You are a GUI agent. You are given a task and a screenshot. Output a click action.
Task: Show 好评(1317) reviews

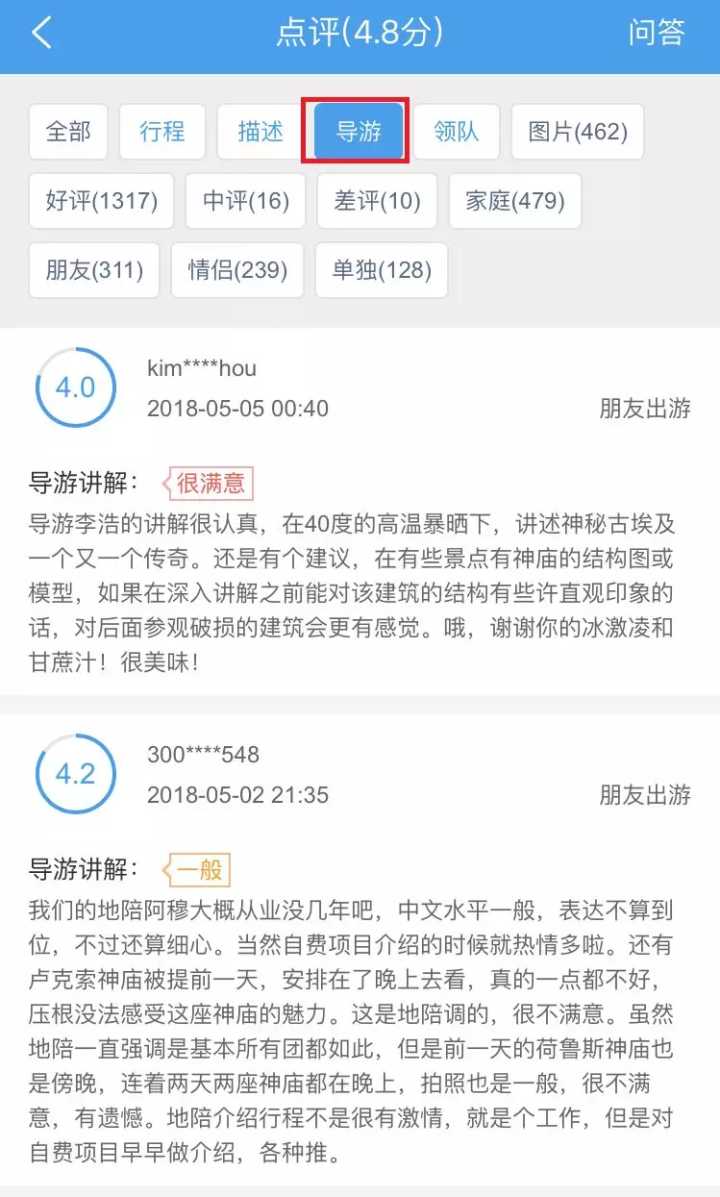click(x=101, y=201)
